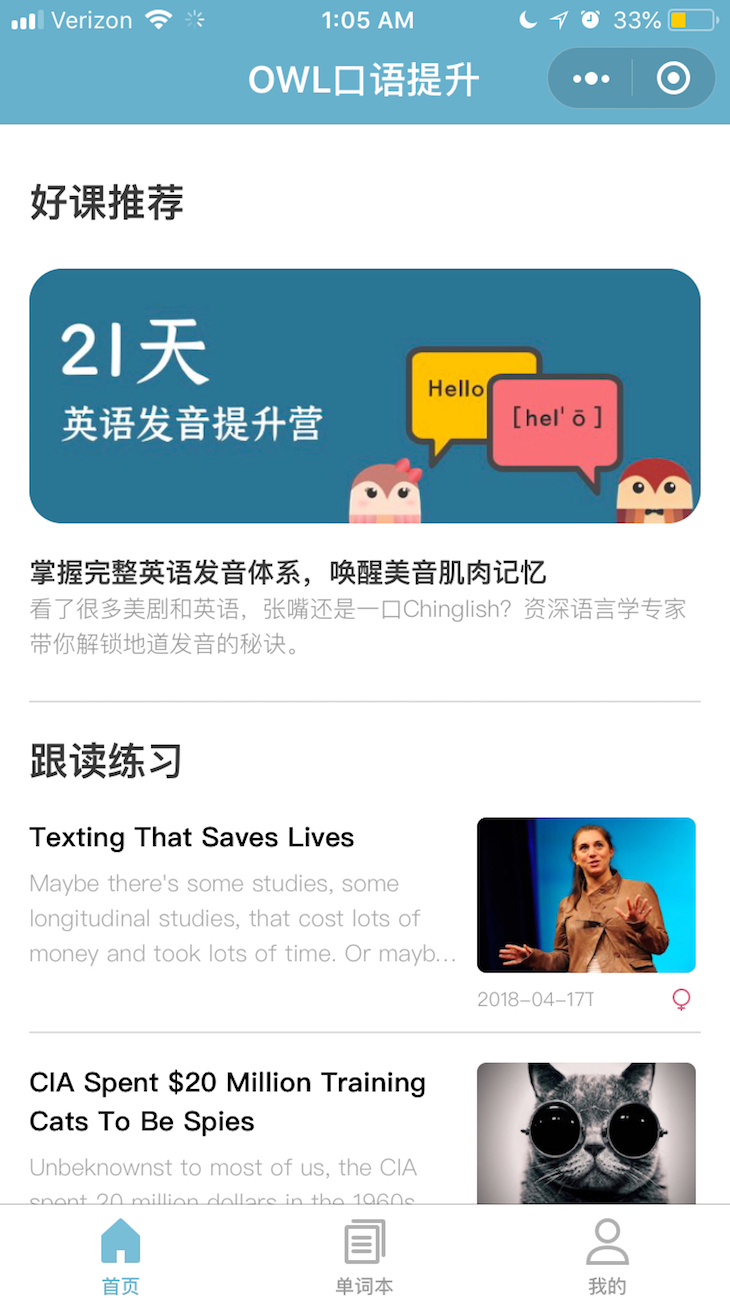Screen dimensions: 730x1298
Task: Switch to the 我的 profile tab
Action: click(x=607, y=1255)
